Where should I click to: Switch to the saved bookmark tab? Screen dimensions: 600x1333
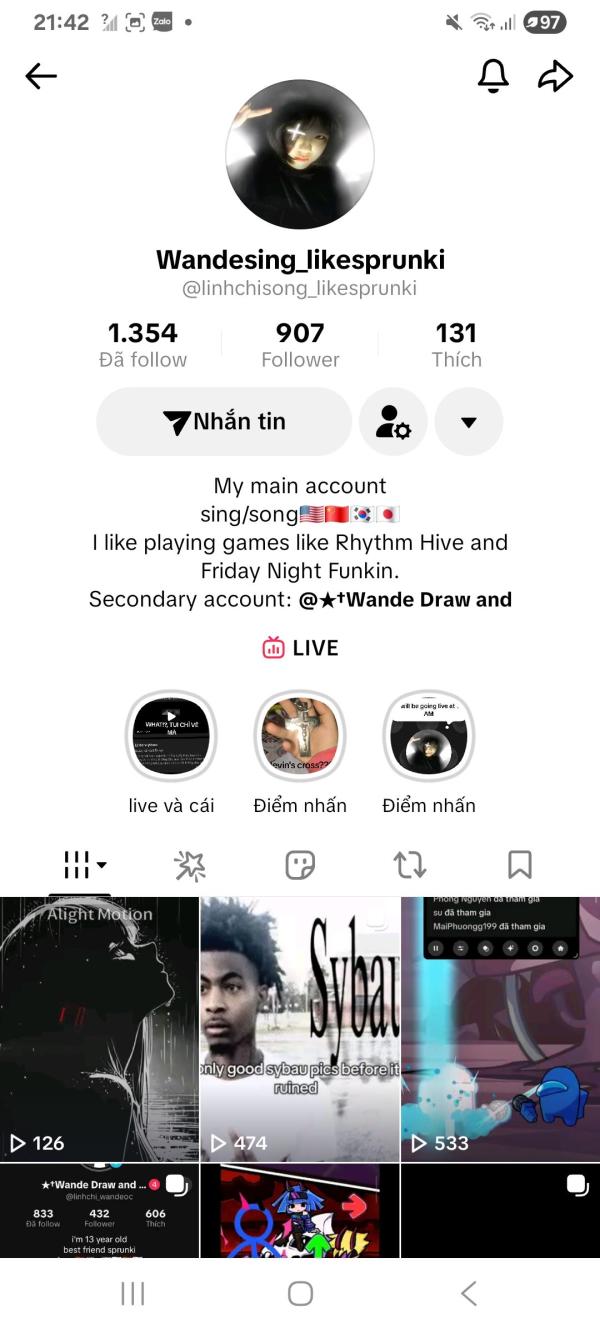519,865
